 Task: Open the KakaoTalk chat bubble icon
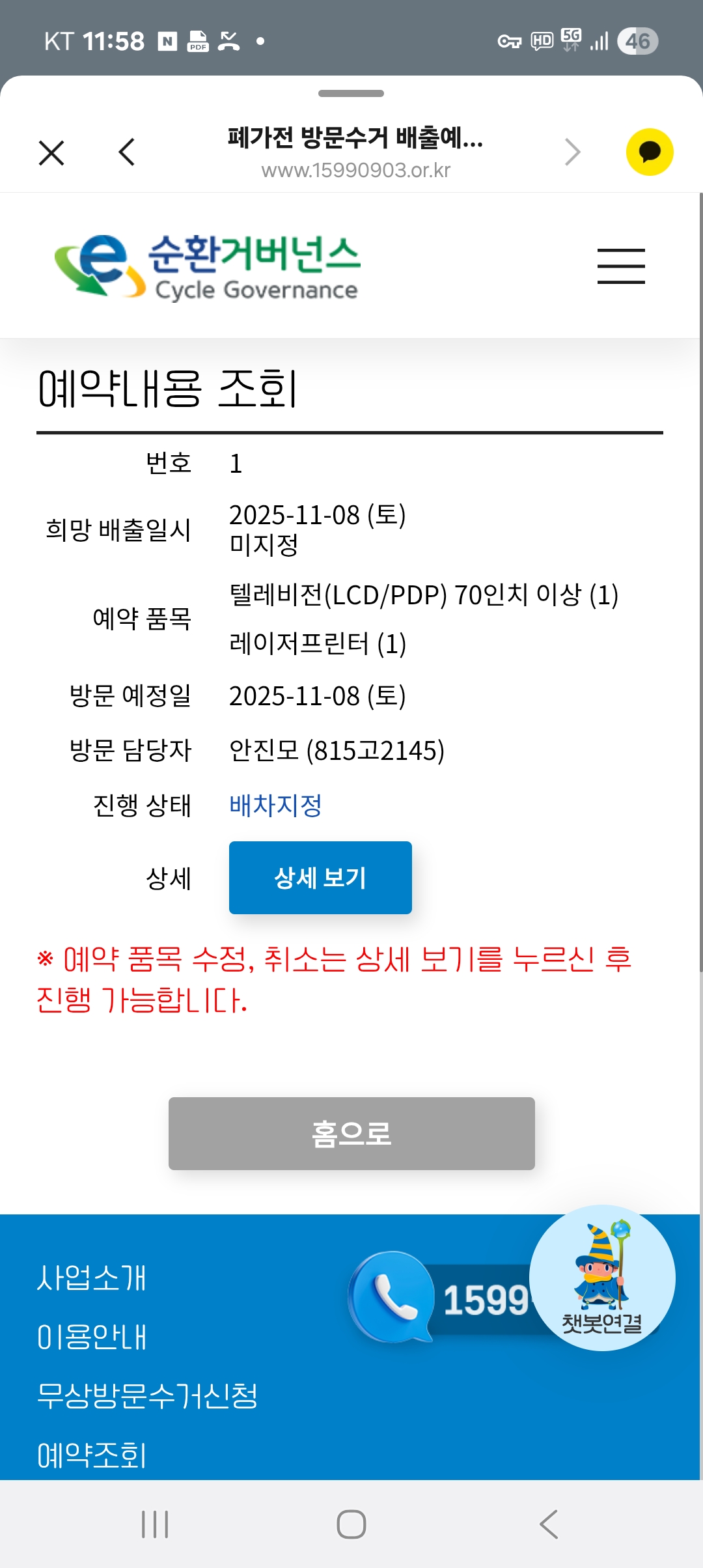coord(649,152)
